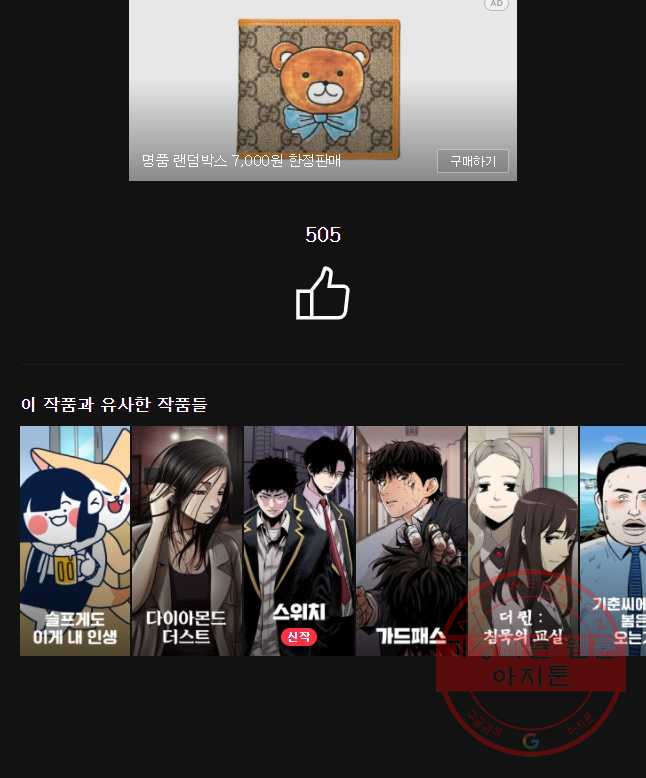Open the 명품 랜덤박스 ad banner
Image resolution: width=646 pixels, height=778 pixels.
tap(322, 90)
